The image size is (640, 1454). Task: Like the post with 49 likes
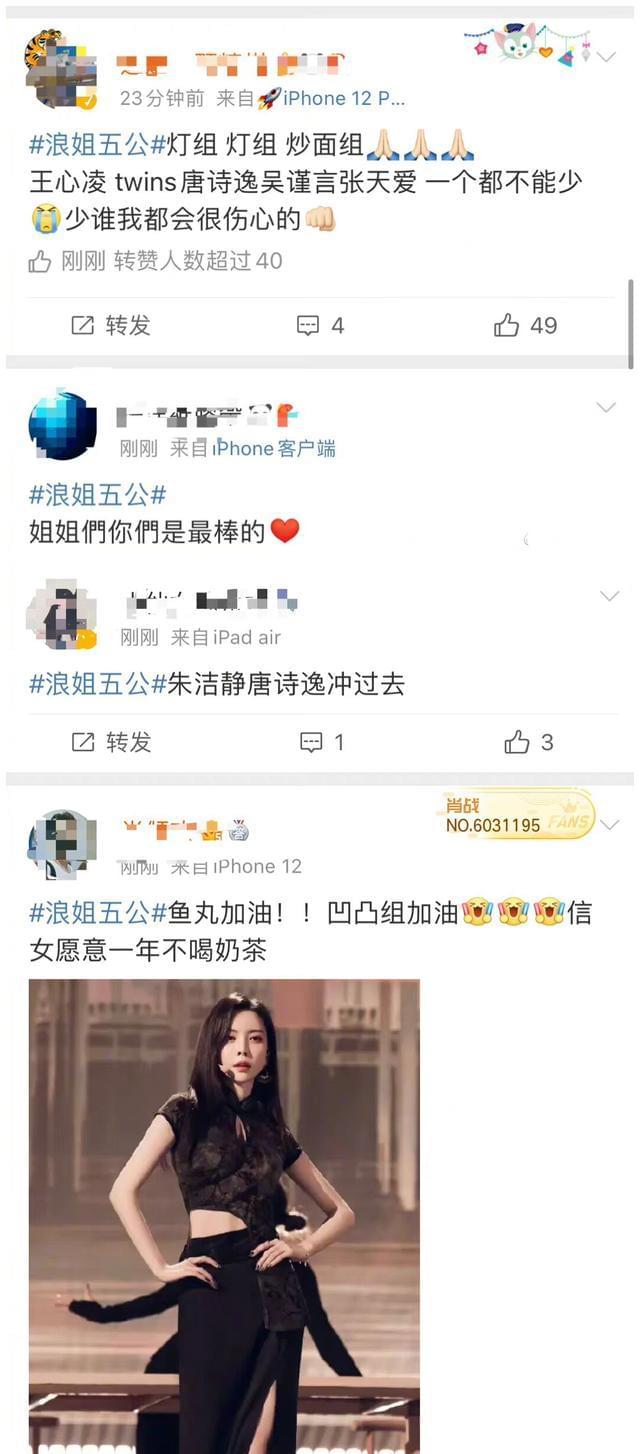pos(525,325)
